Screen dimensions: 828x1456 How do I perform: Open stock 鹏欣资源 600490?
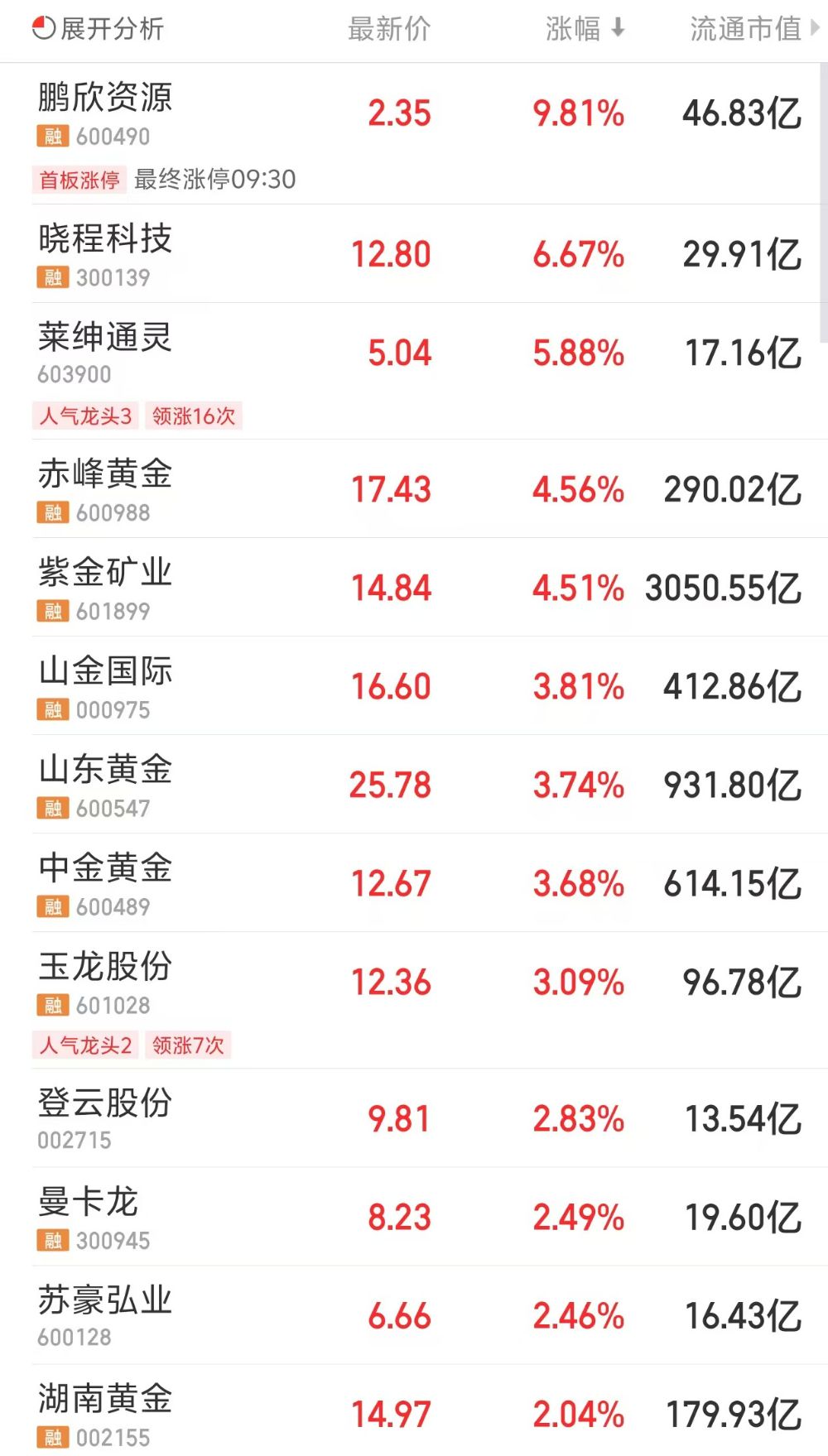point(414,134)
